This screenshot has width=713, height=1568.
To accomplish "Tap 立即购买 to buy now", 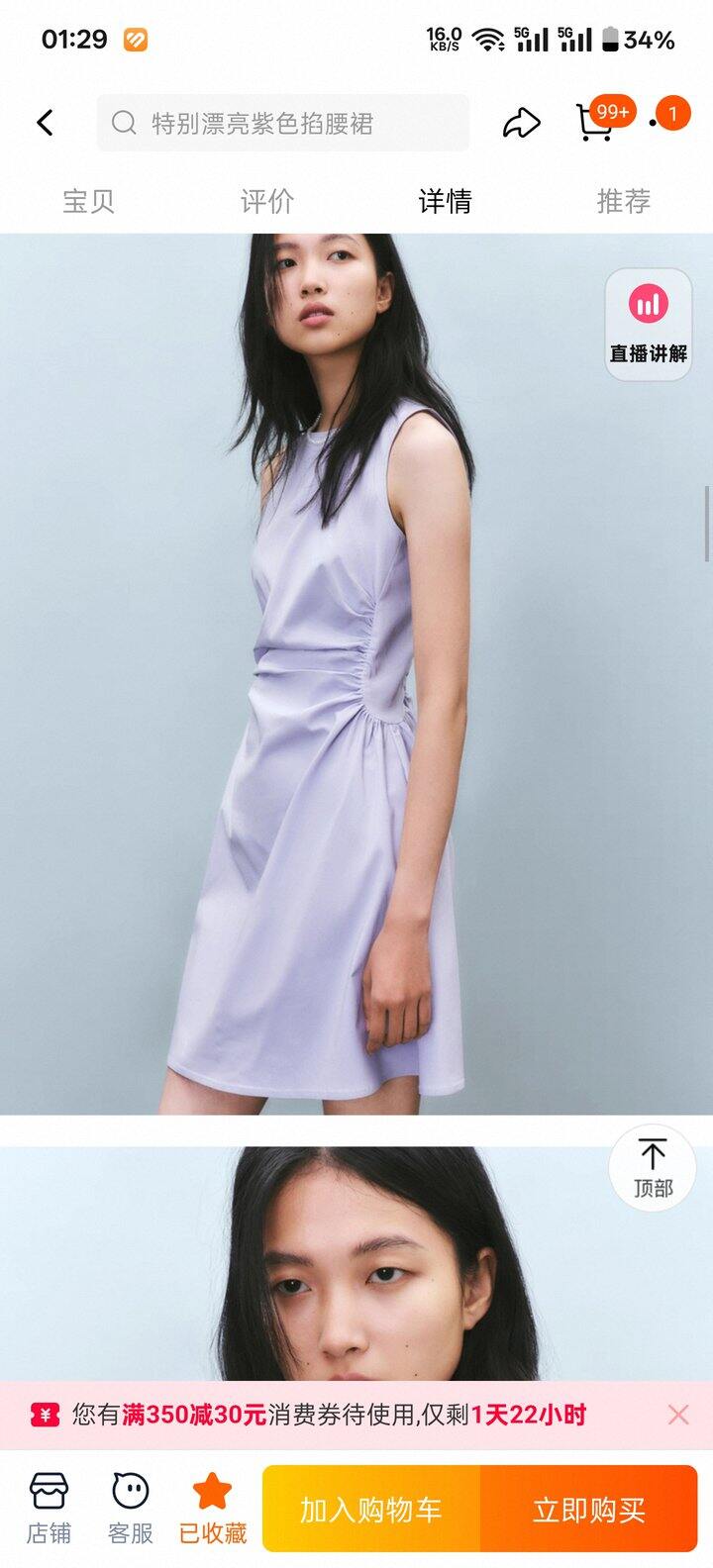I will [x=589, y=1510].
